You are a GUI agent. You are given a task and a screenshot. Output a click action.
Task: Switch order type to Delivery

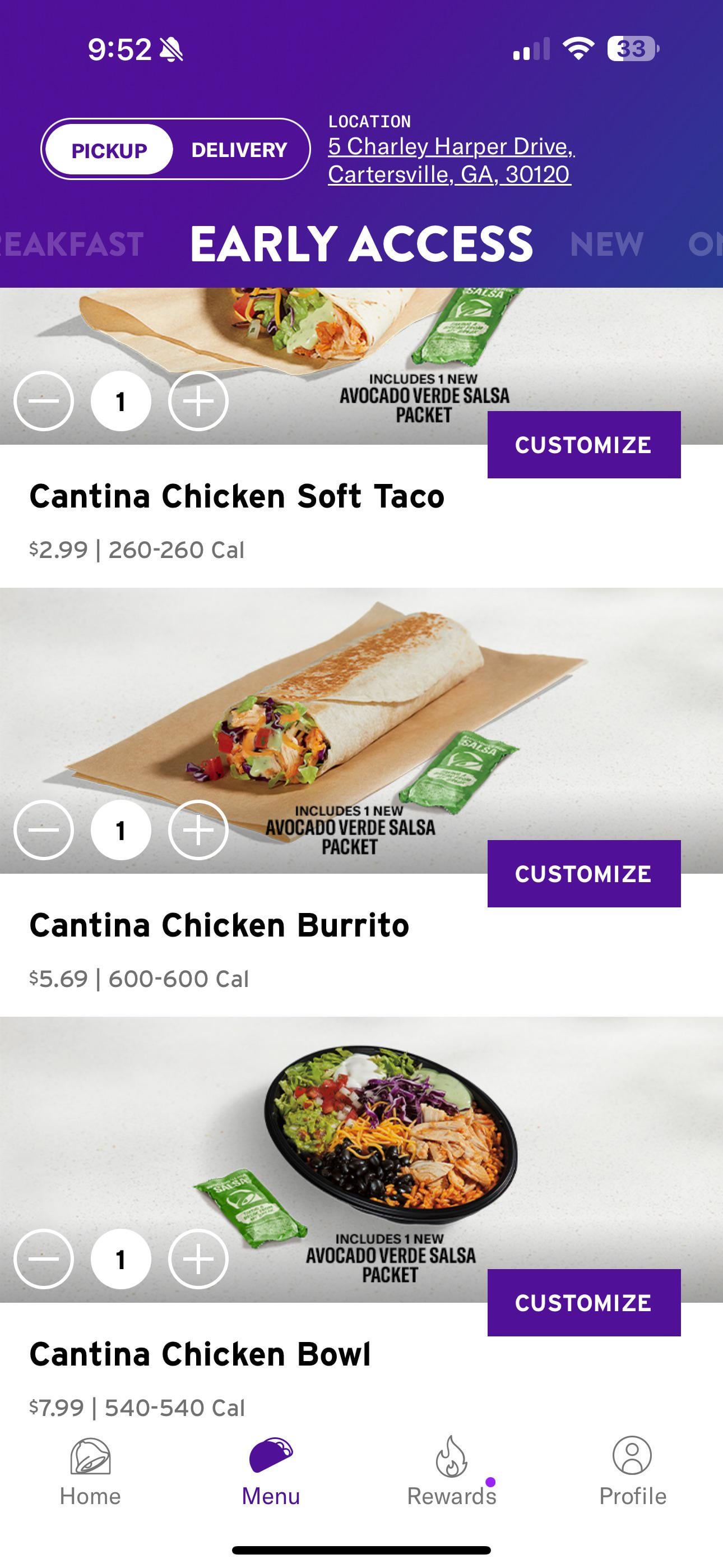pos(239,150)
